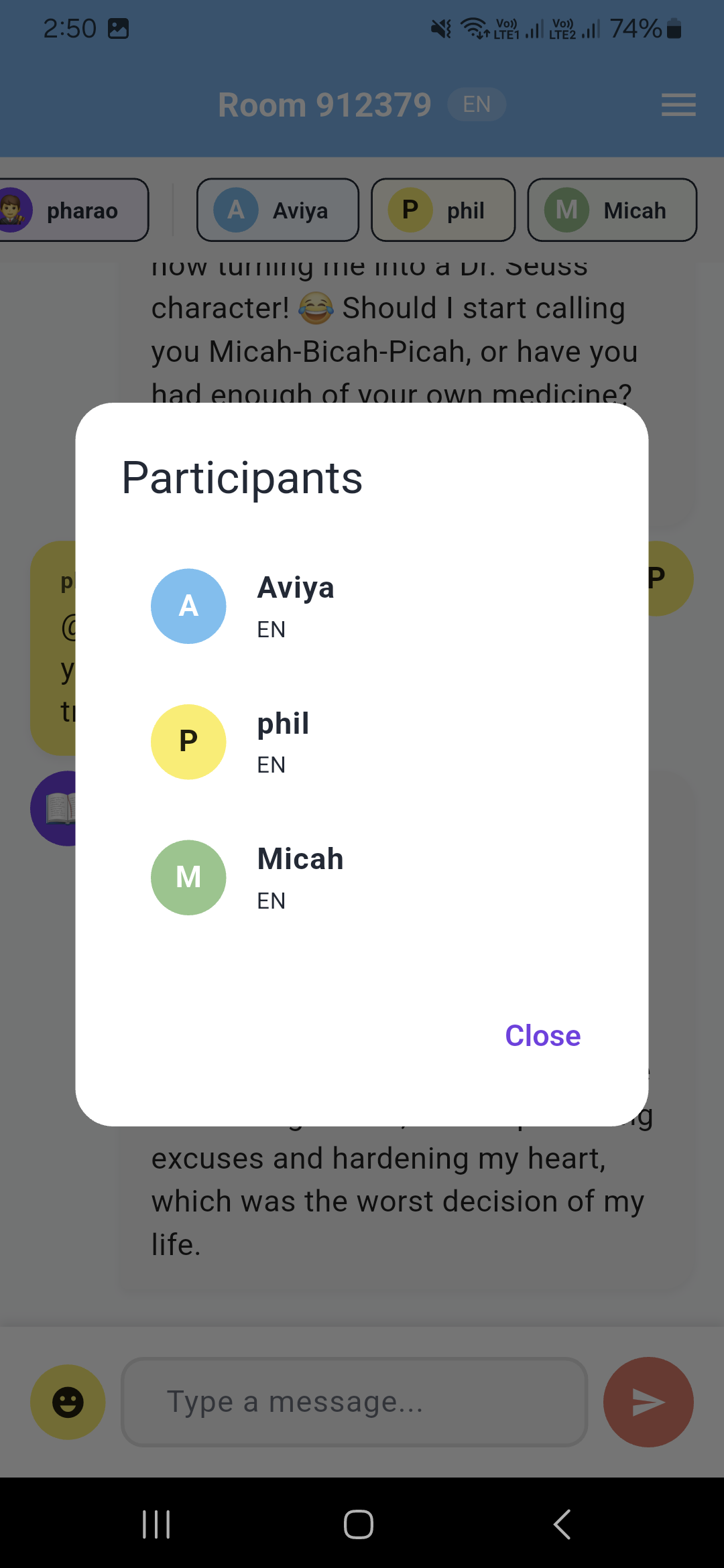724x1568 pixels.
Task: Click phil's avatar in the Participants dialog
Action: [188, 742]
